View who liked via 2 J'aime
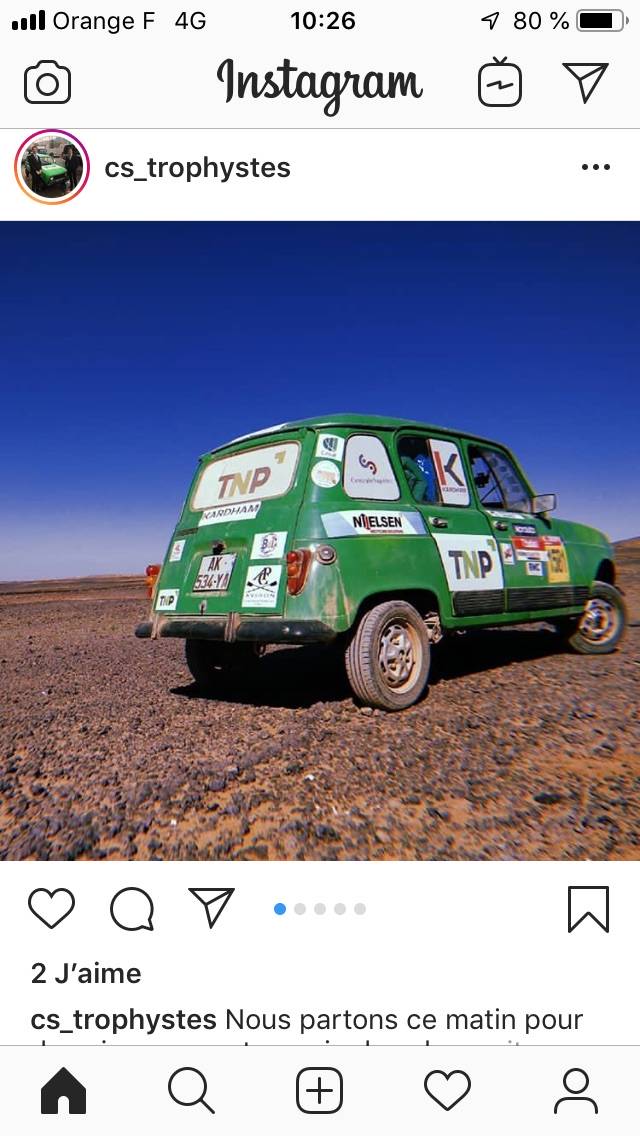Viewport: 640px width, 1136px height. (x=86, y=973)
